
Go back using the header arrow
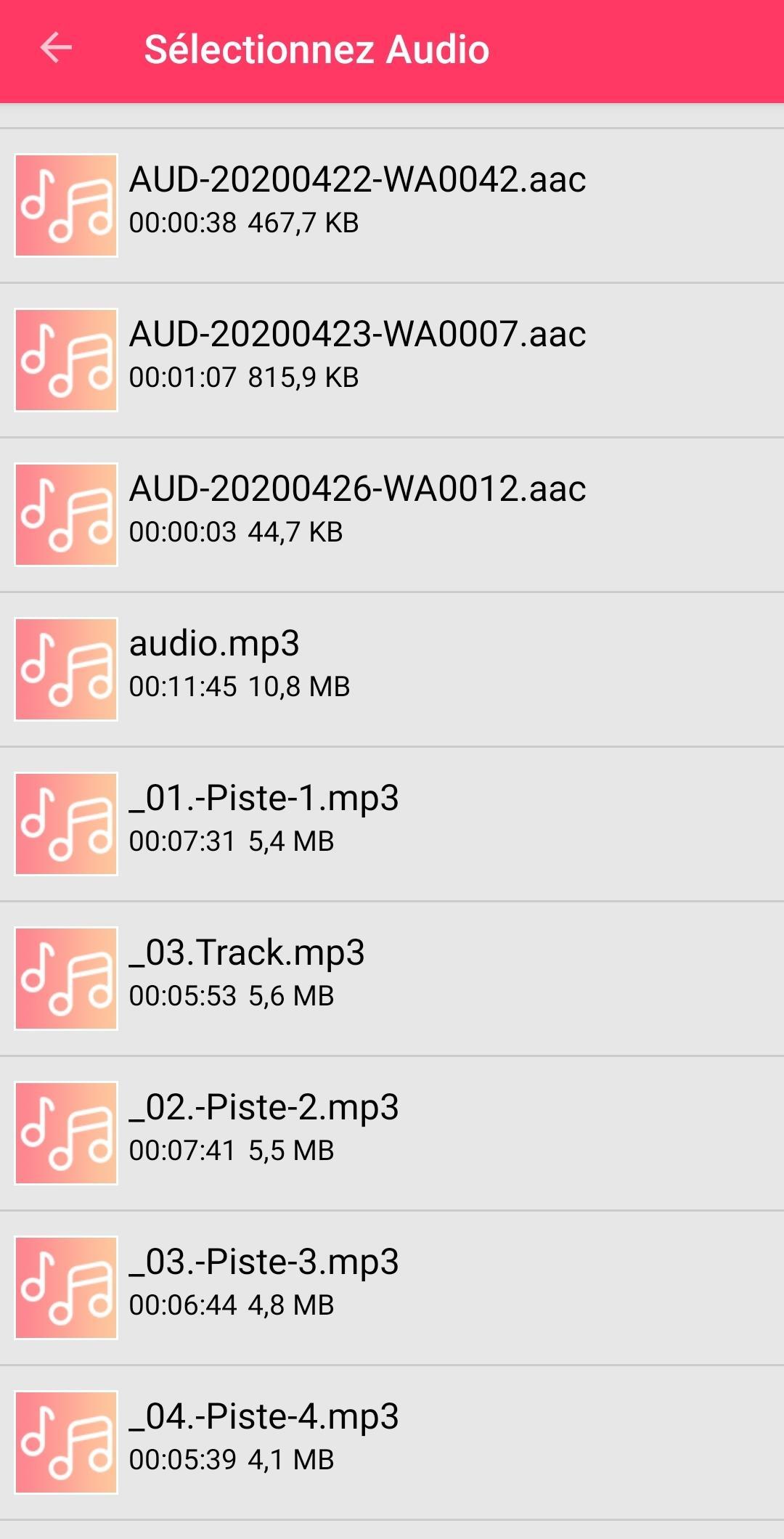[56, 49]
